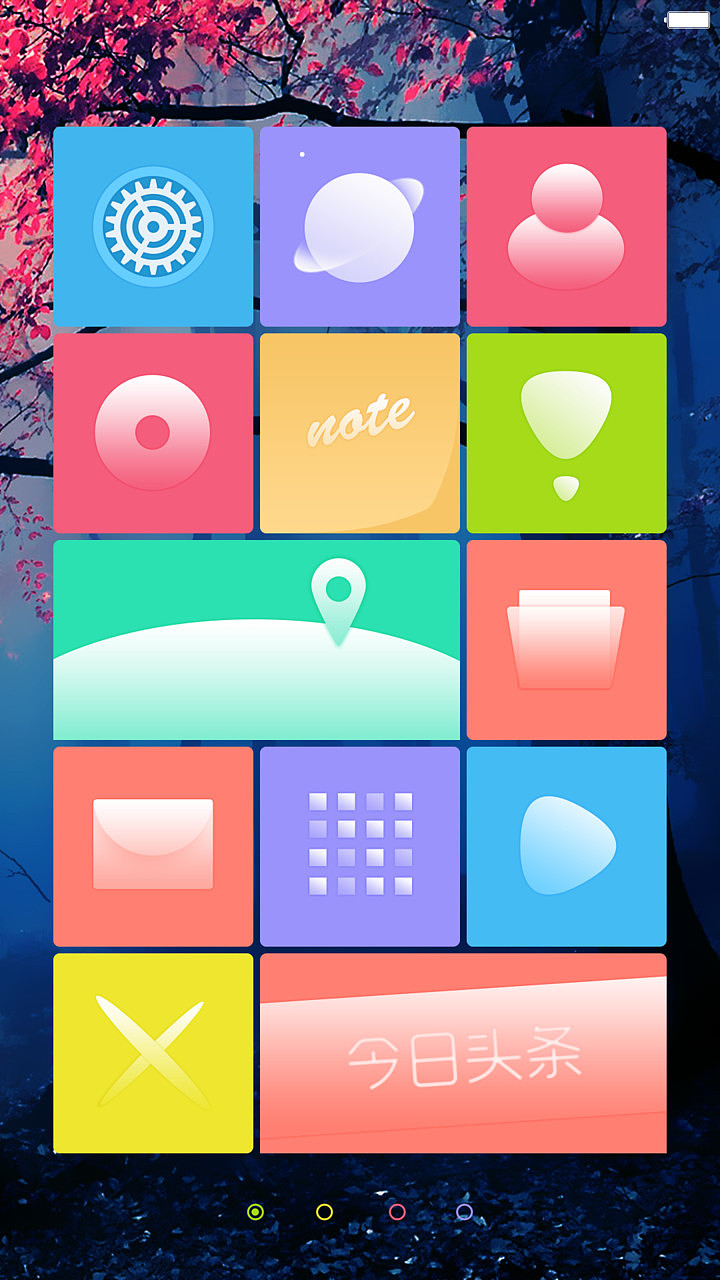720x1280 pixels.
Task: Open the note tile
Action: tap(360, 433)
